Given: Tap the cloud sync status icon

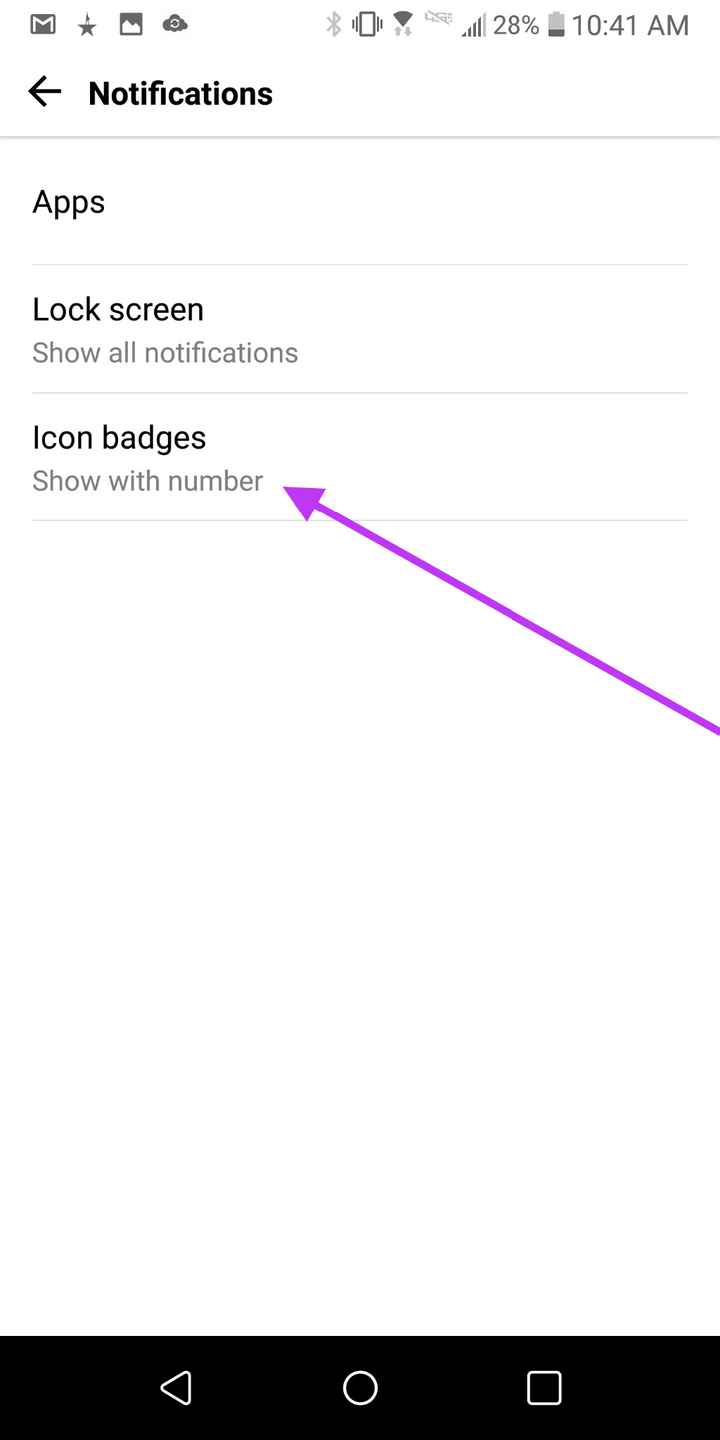Looking at the screenshot, I should click(175, 23).
